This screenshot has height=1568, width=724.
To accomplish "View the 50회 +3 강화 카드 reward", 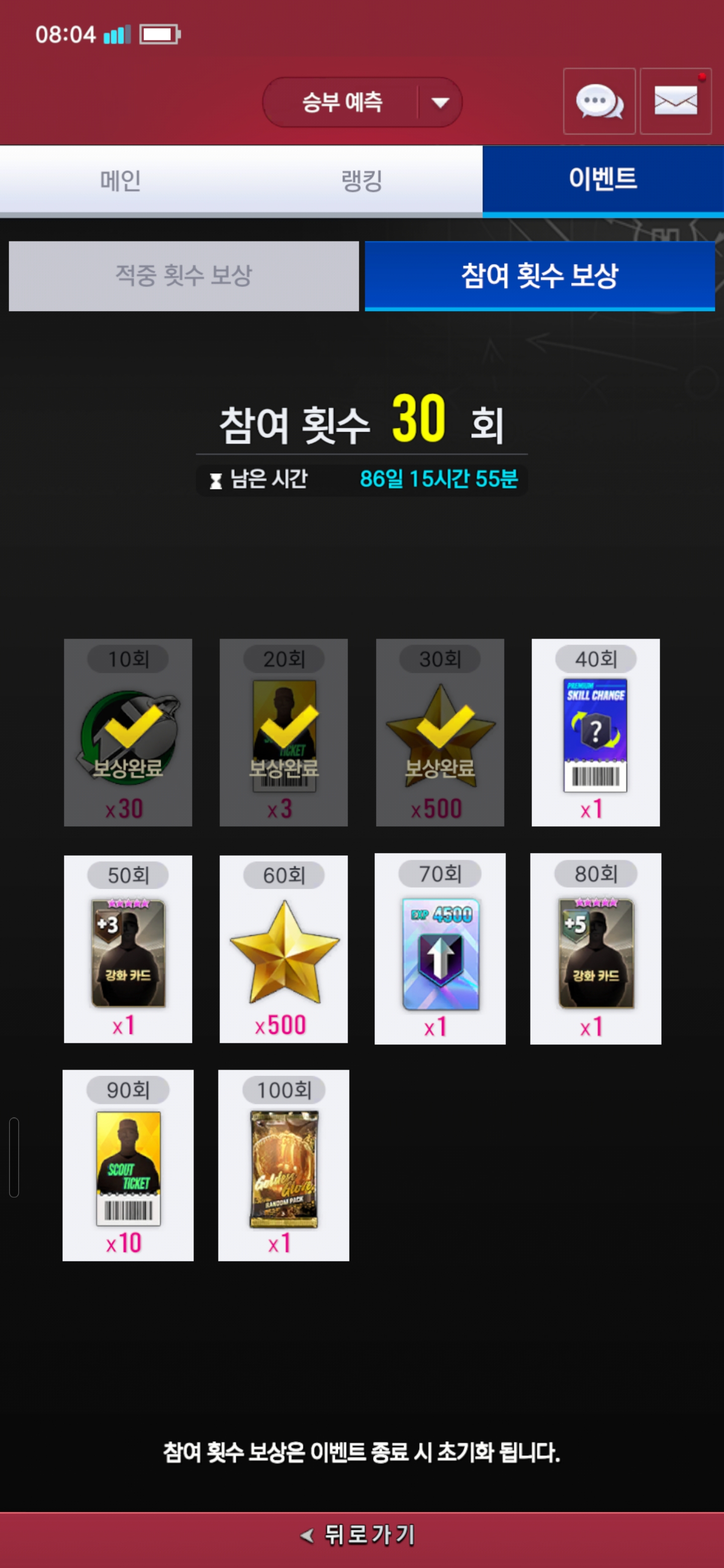I will [x=128, y=948].
